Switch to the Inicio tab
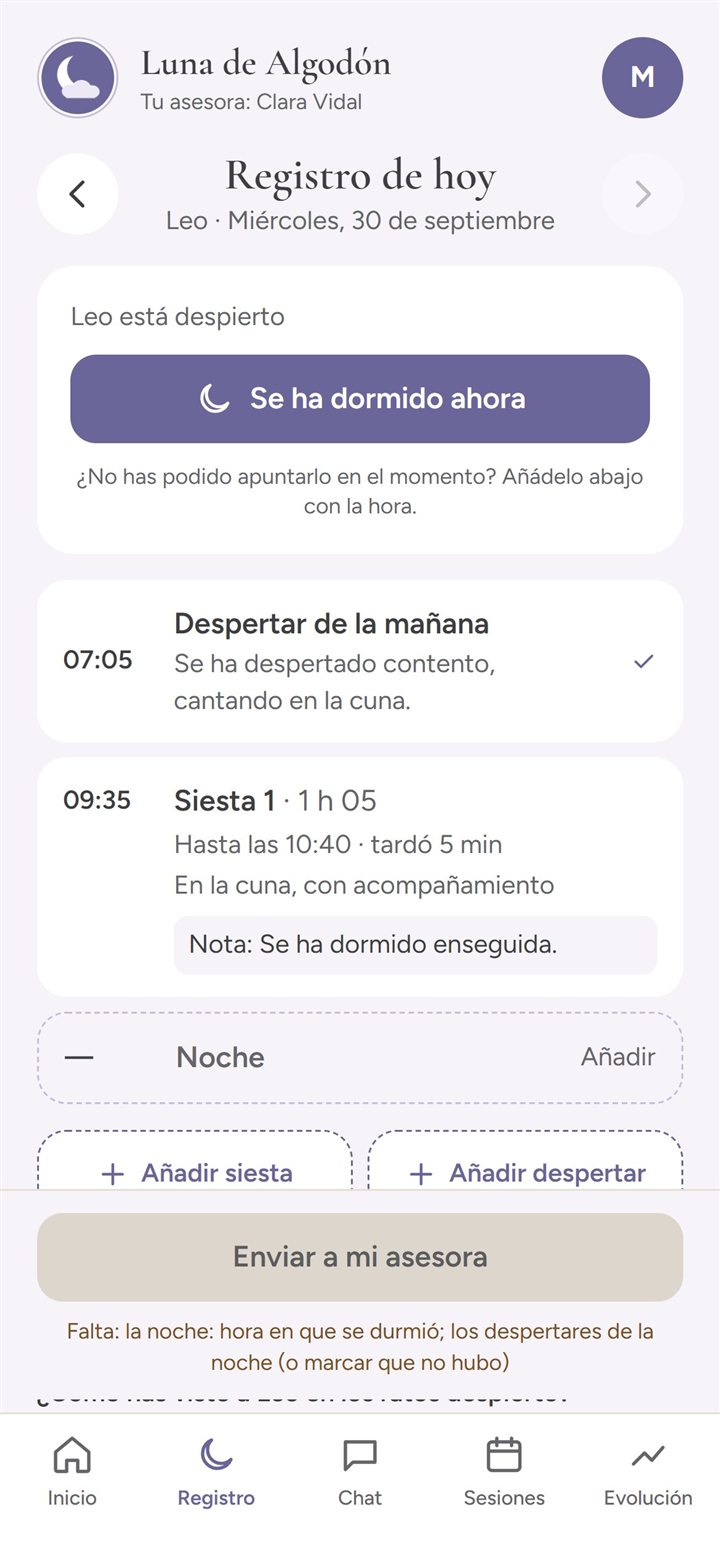The width and height of the screenshot is (720, 1558). (x=72, y=1472)
